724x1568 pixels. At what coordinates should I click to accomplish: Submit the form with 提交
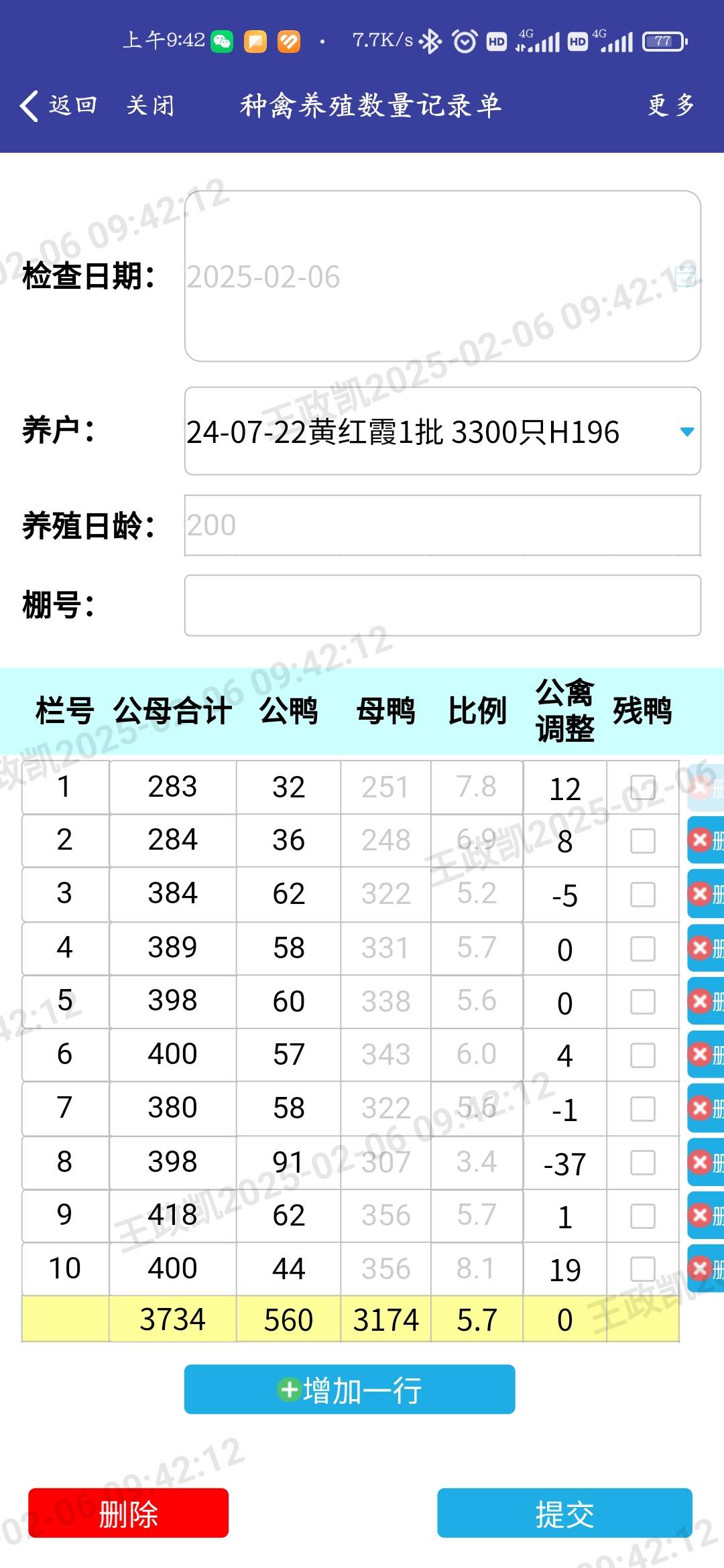click(x=564, y=1513)
